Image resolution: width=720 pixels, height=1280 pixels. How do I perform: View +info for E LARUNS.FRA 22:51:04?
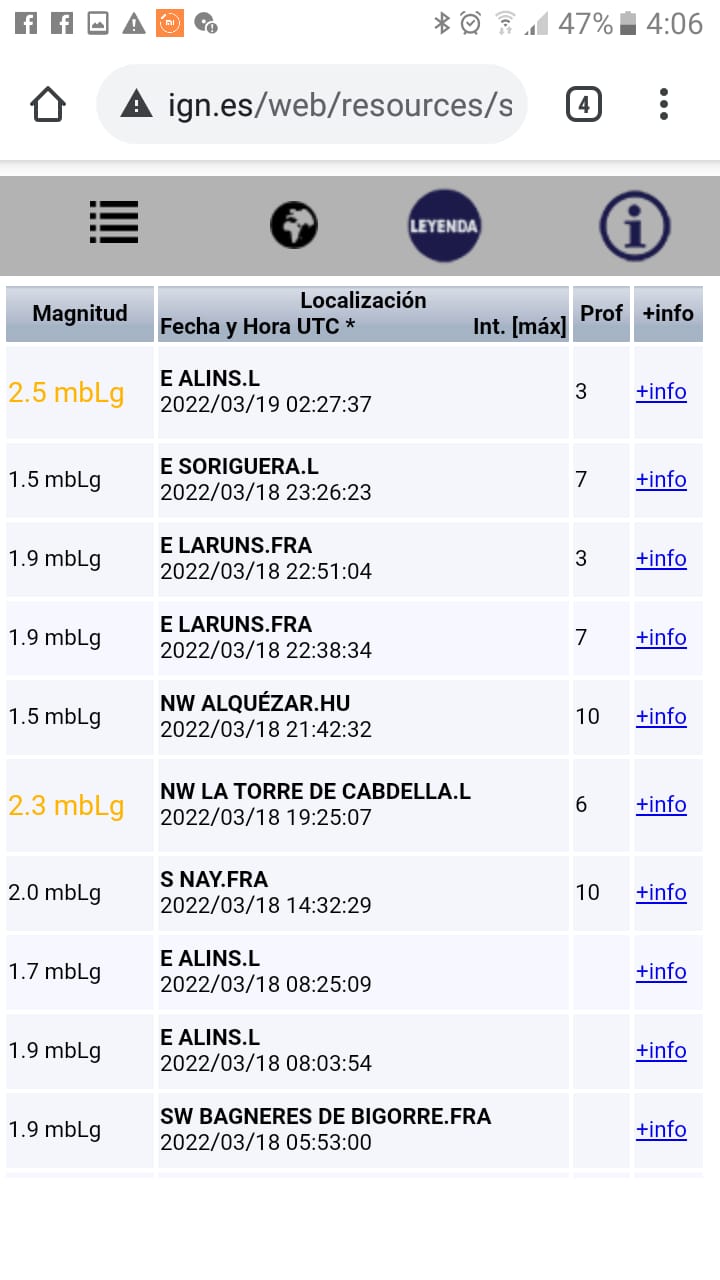pyautogui.click(x=661, y=558)
